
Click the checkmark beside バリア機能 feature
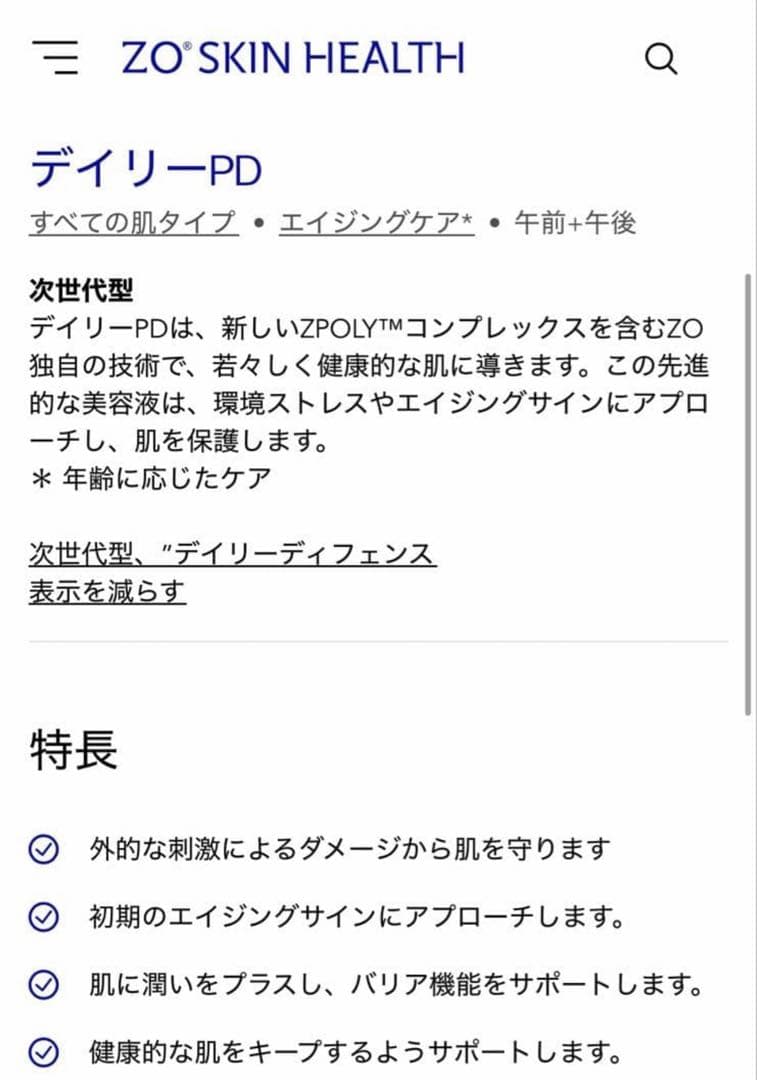pyautogui.click(x=42, y=981)
